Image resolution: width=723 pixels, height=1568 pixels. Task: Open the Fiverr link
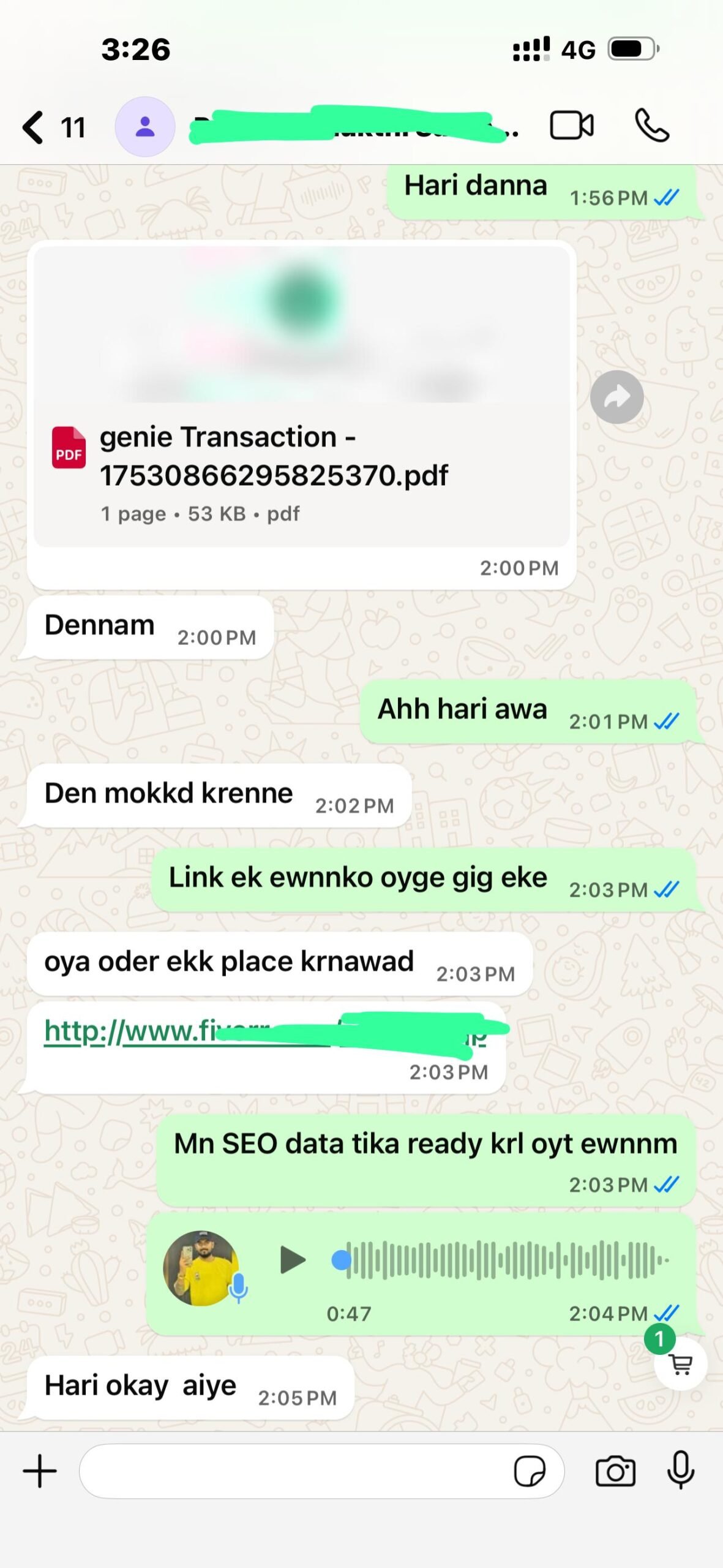coord(265,1031)
